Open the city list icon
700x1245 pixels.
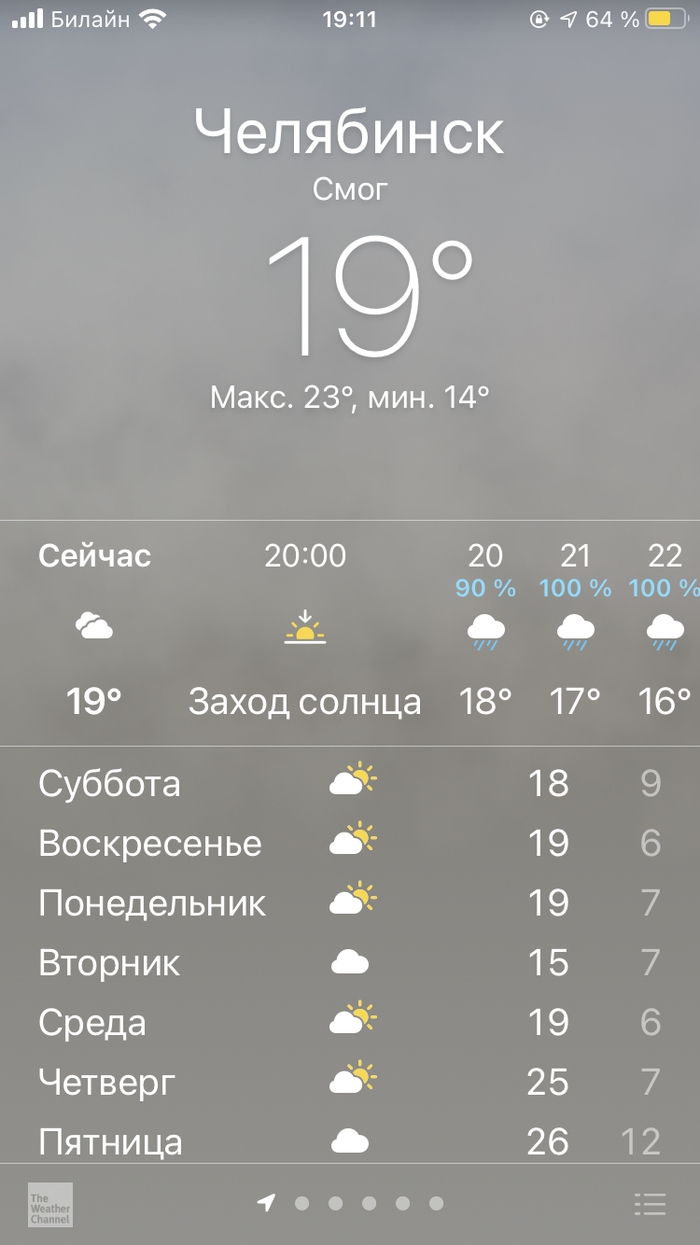click(650, 1204)
